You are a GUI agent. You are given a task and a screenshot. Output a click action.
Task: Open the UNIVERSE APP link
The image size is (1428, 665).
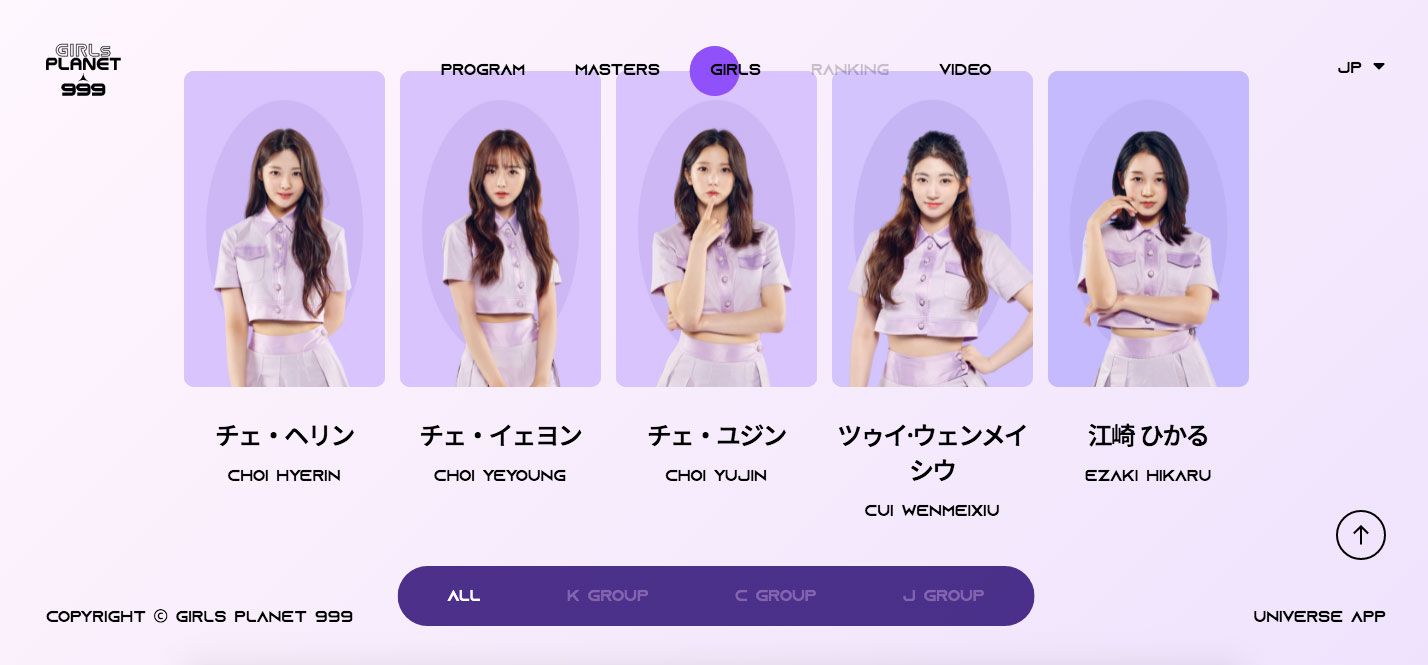click(1319, 616)
